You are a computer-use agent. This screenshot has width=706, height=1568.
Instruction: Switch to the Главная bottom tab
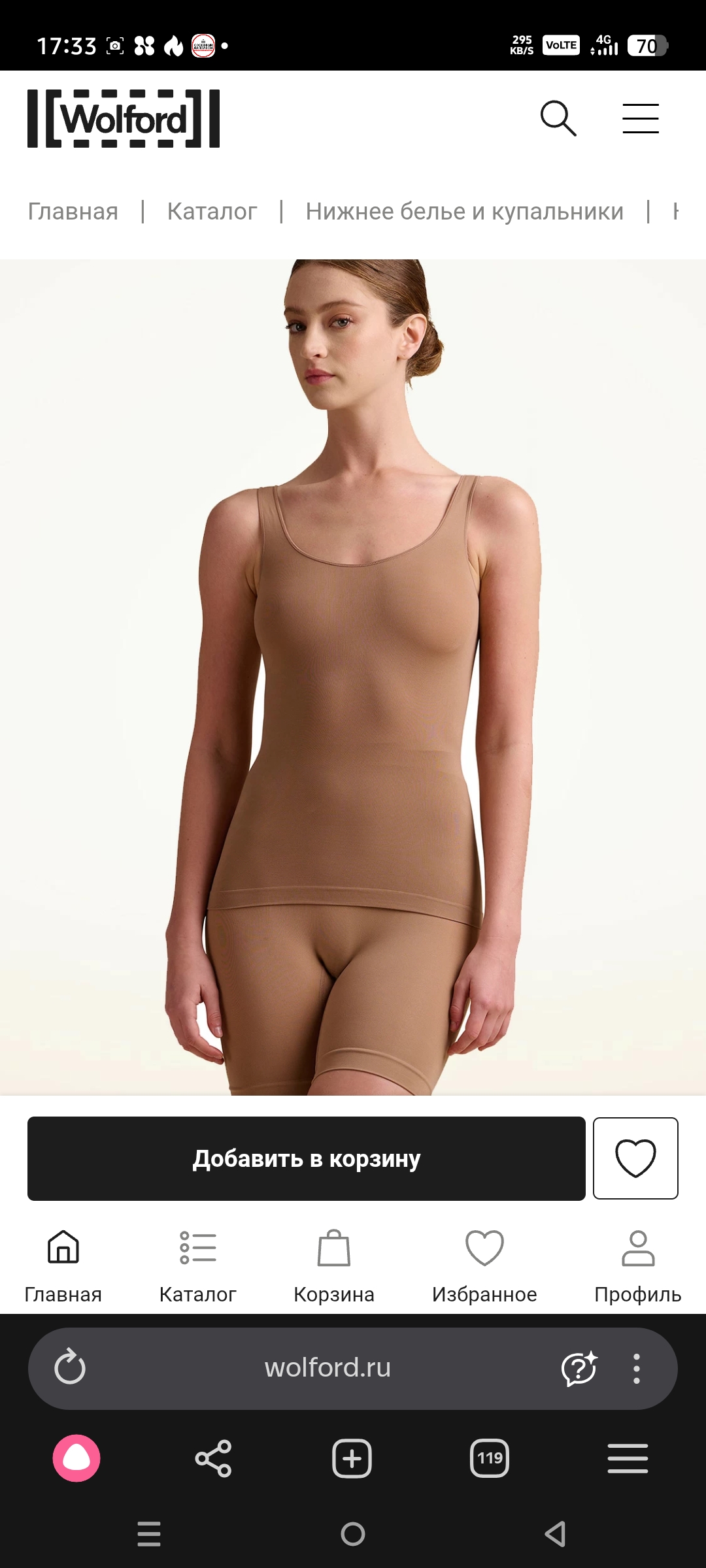[63, 1266]
